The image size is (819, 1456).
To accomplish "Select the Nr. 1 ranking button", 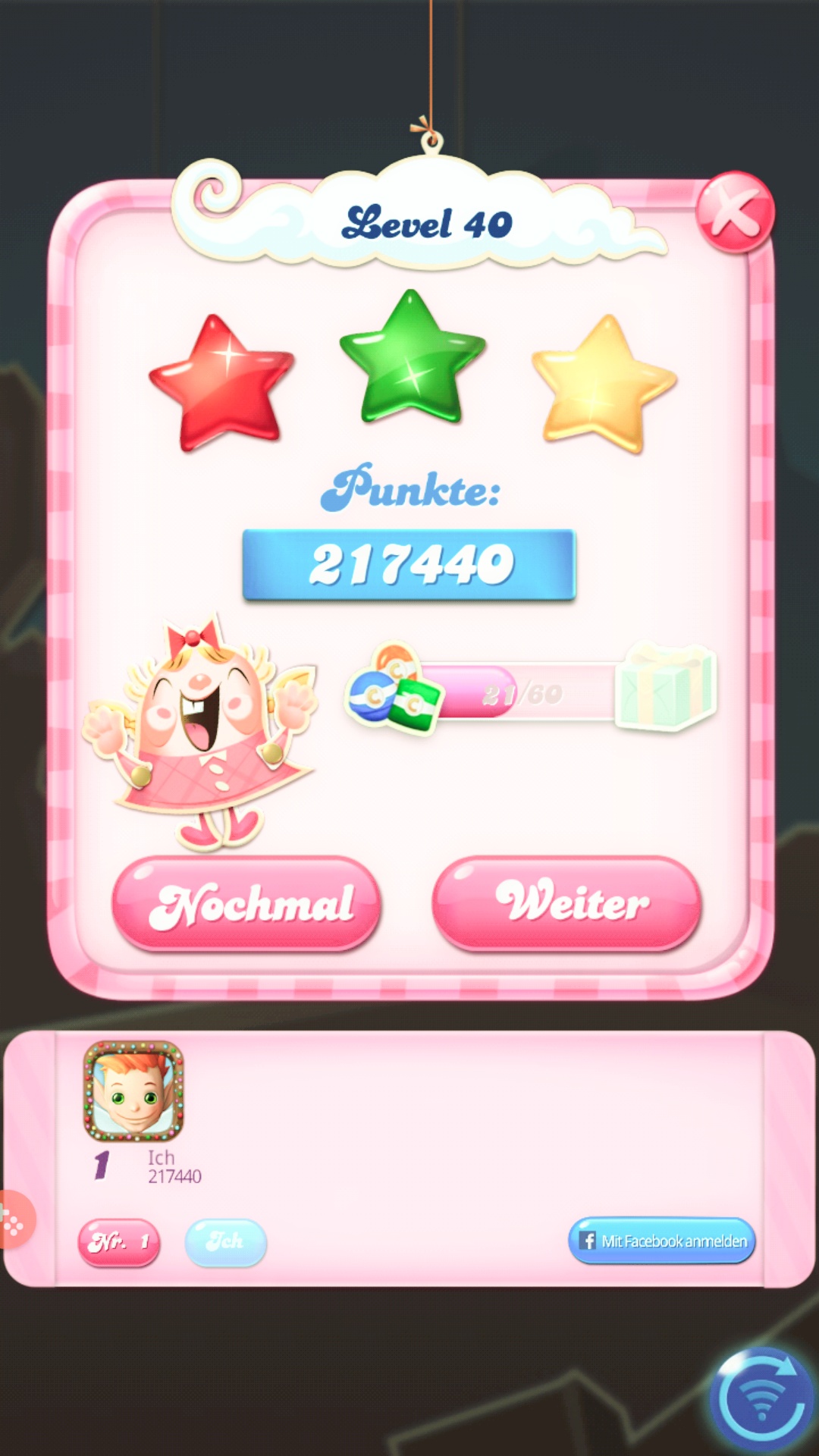I will (x=119, y=1242).
